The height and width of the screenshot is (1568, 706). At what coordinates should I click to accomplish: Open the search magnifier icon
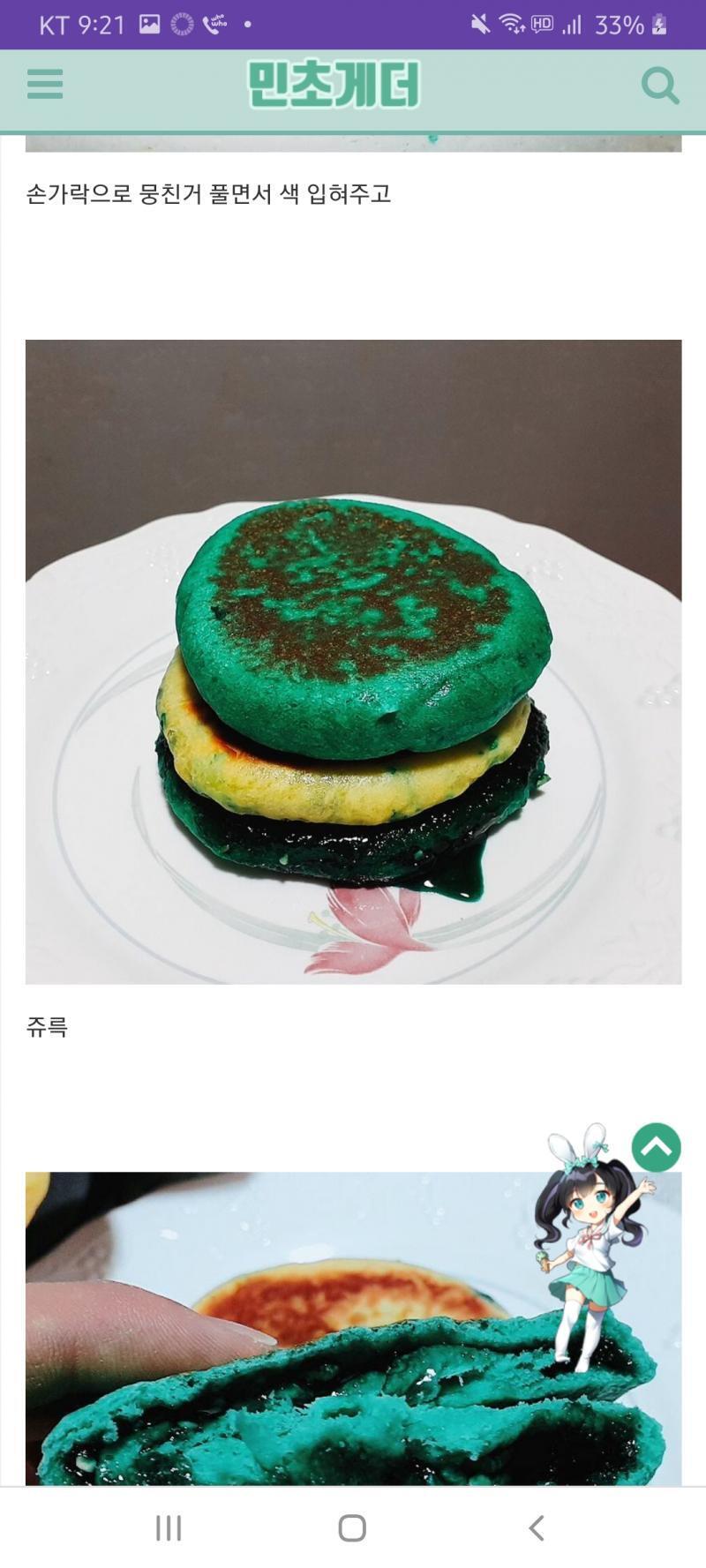(x=659, y=86)
